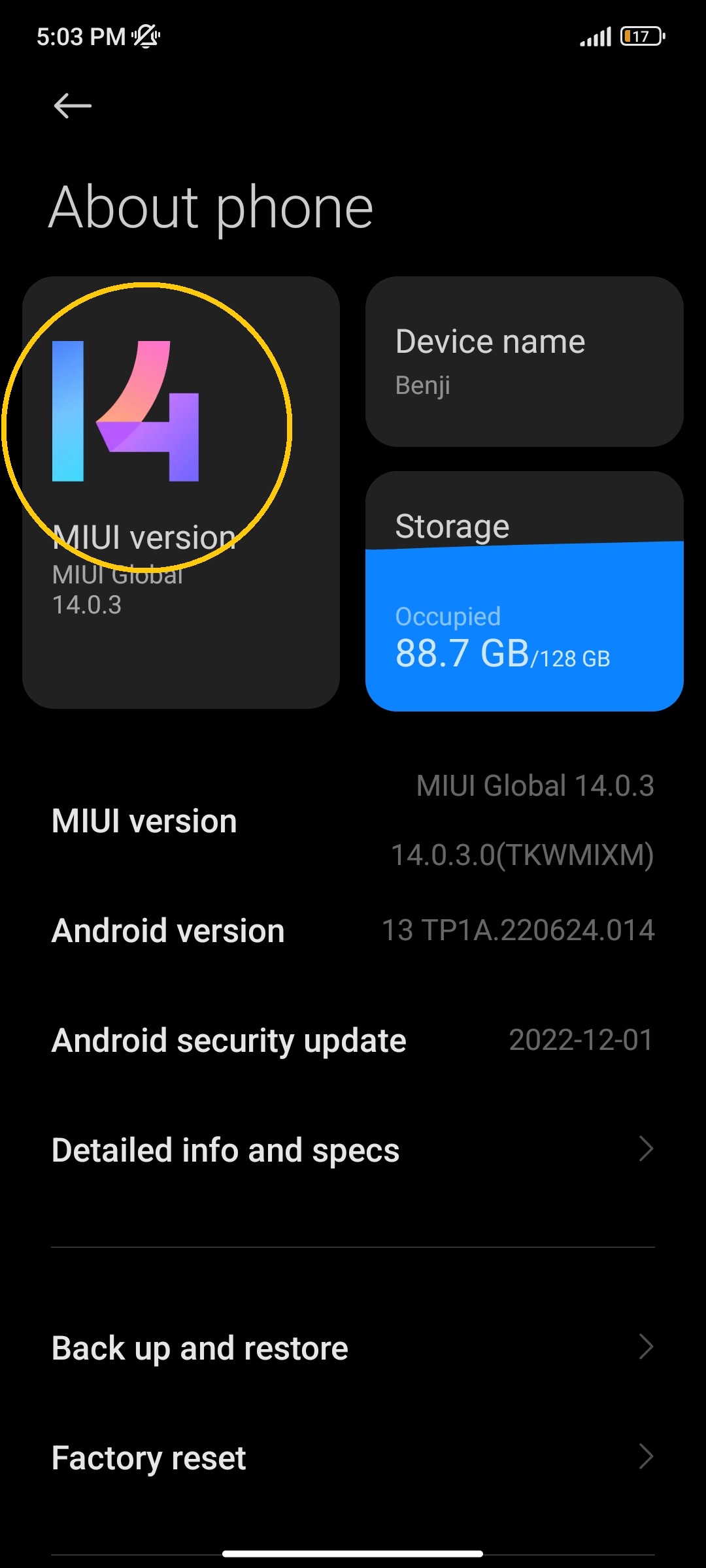This screenshot has height=1568, width=706.
Task: Open Back up and restore
Action: [x=353, y=1348]
